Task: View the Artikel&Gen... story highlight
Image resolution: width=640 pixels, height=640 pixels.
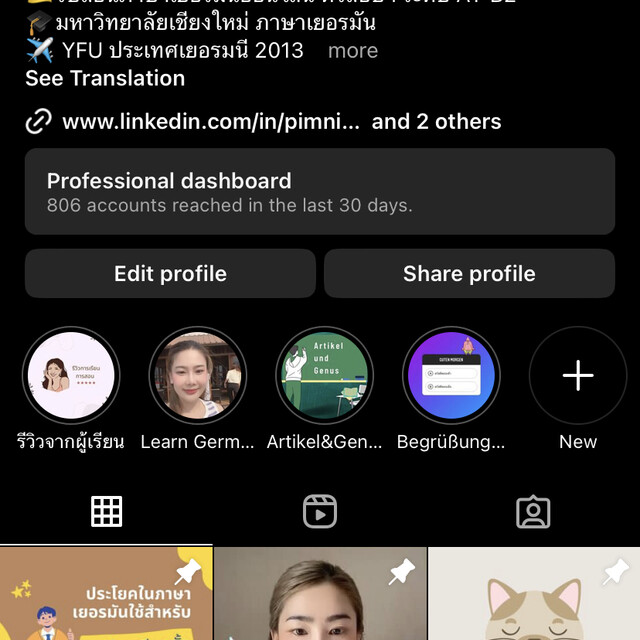Action: [324, 376]
